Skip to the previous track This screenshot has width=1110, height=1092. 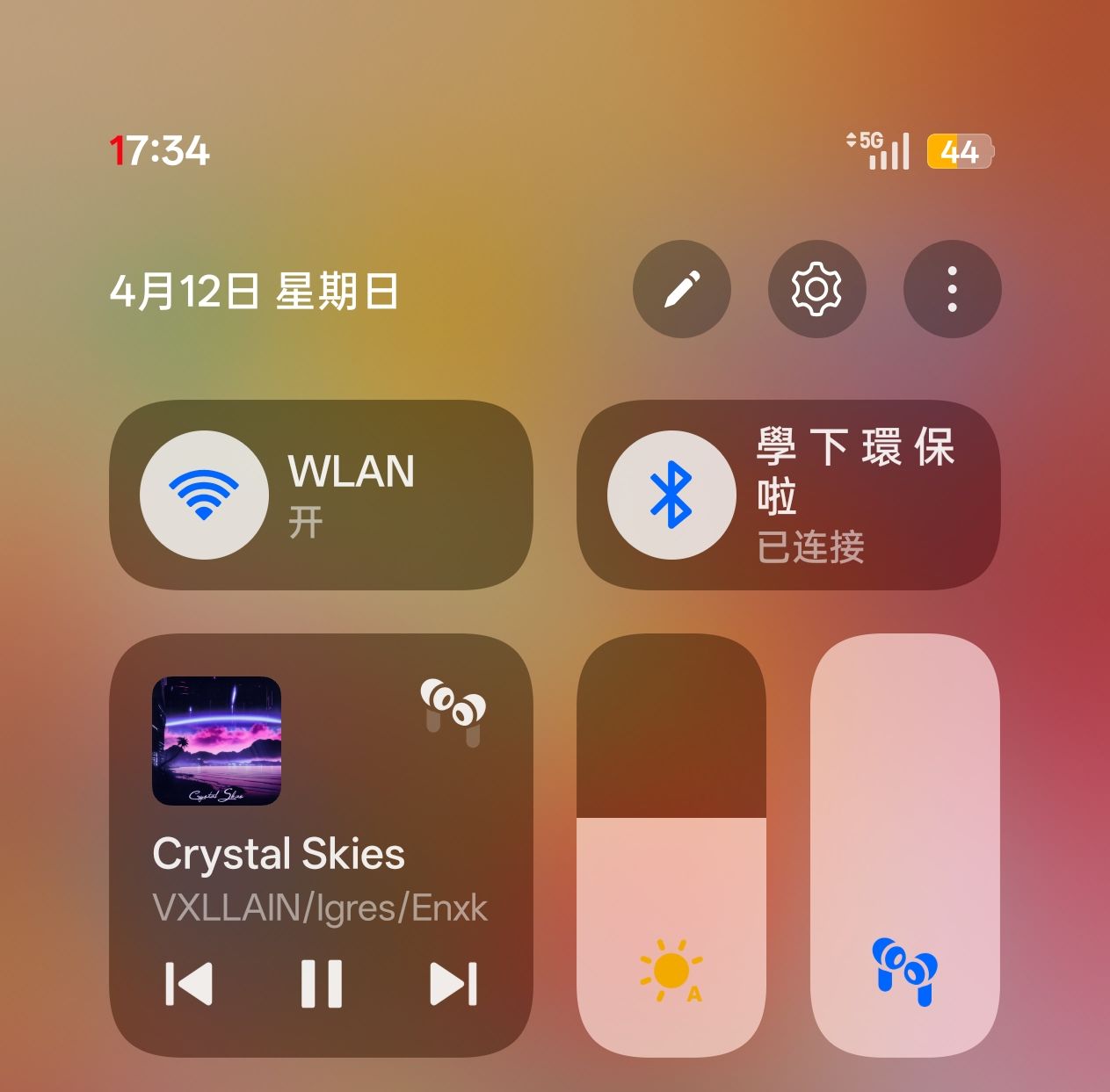tap(189, 983)
